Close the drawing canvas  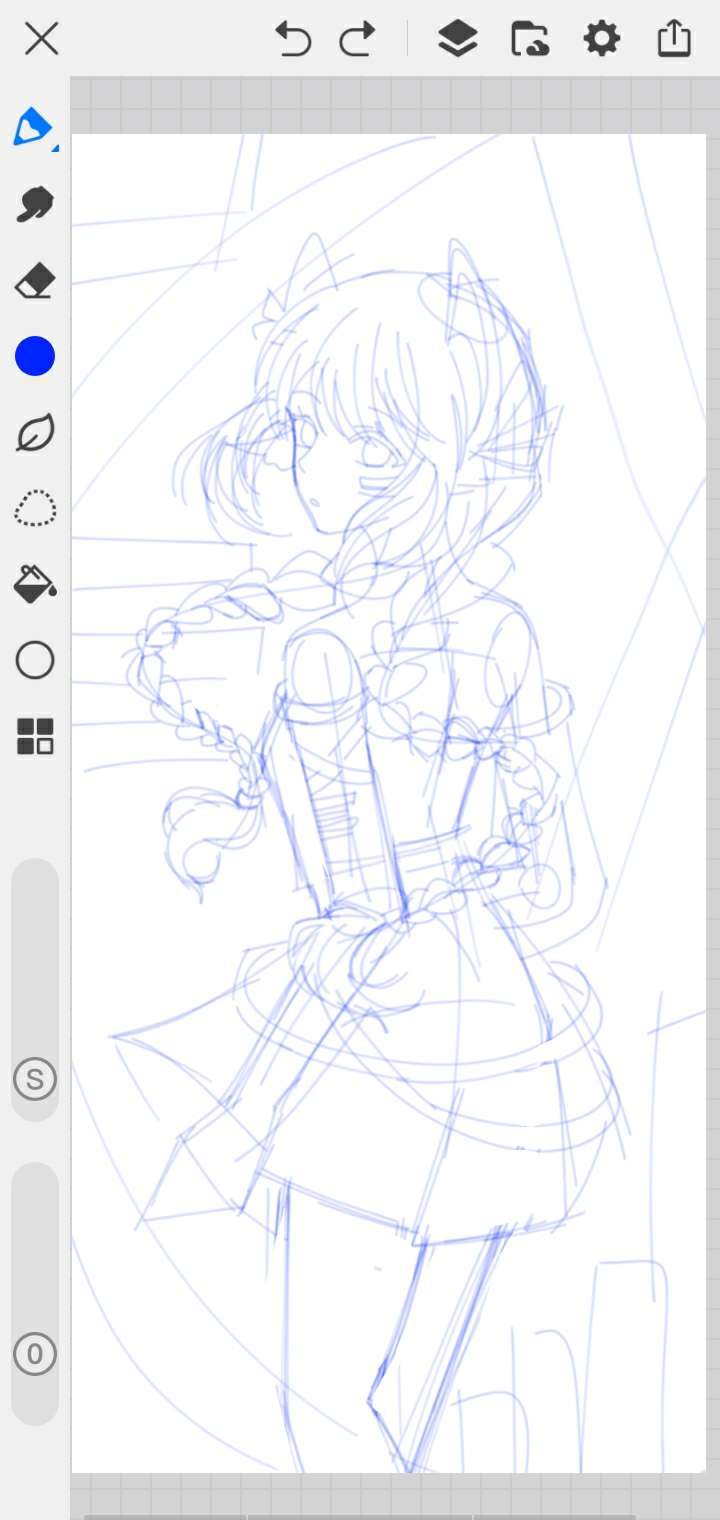coord(41,40)
